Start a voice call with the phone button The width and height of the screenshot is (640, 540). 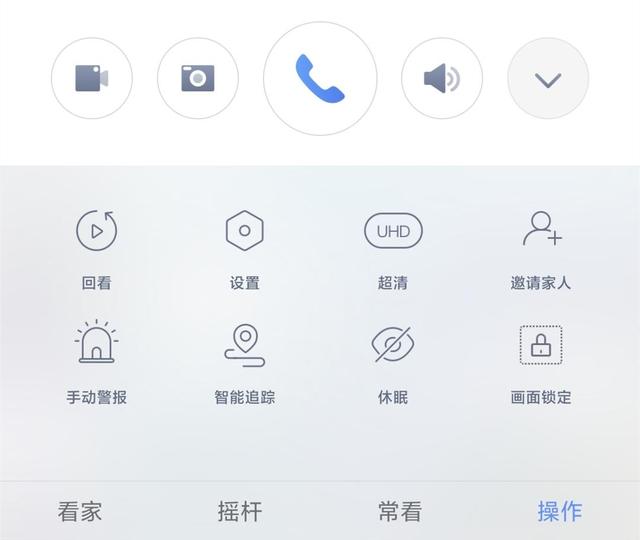(x=320, y=78)
